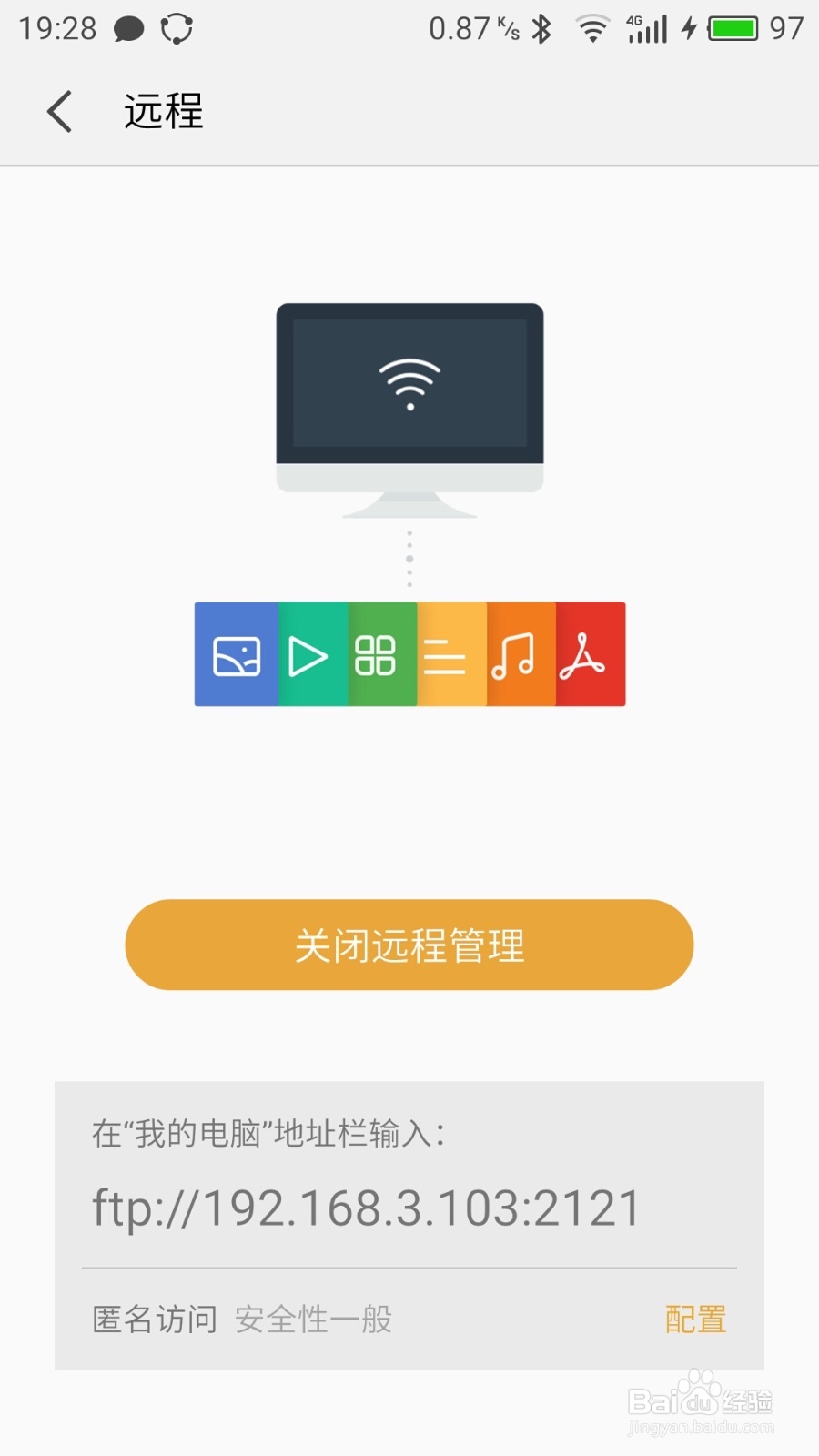Navigate back with the left arrow
The height and width of the screenshot is (1456, 819).
click(58, 111)
